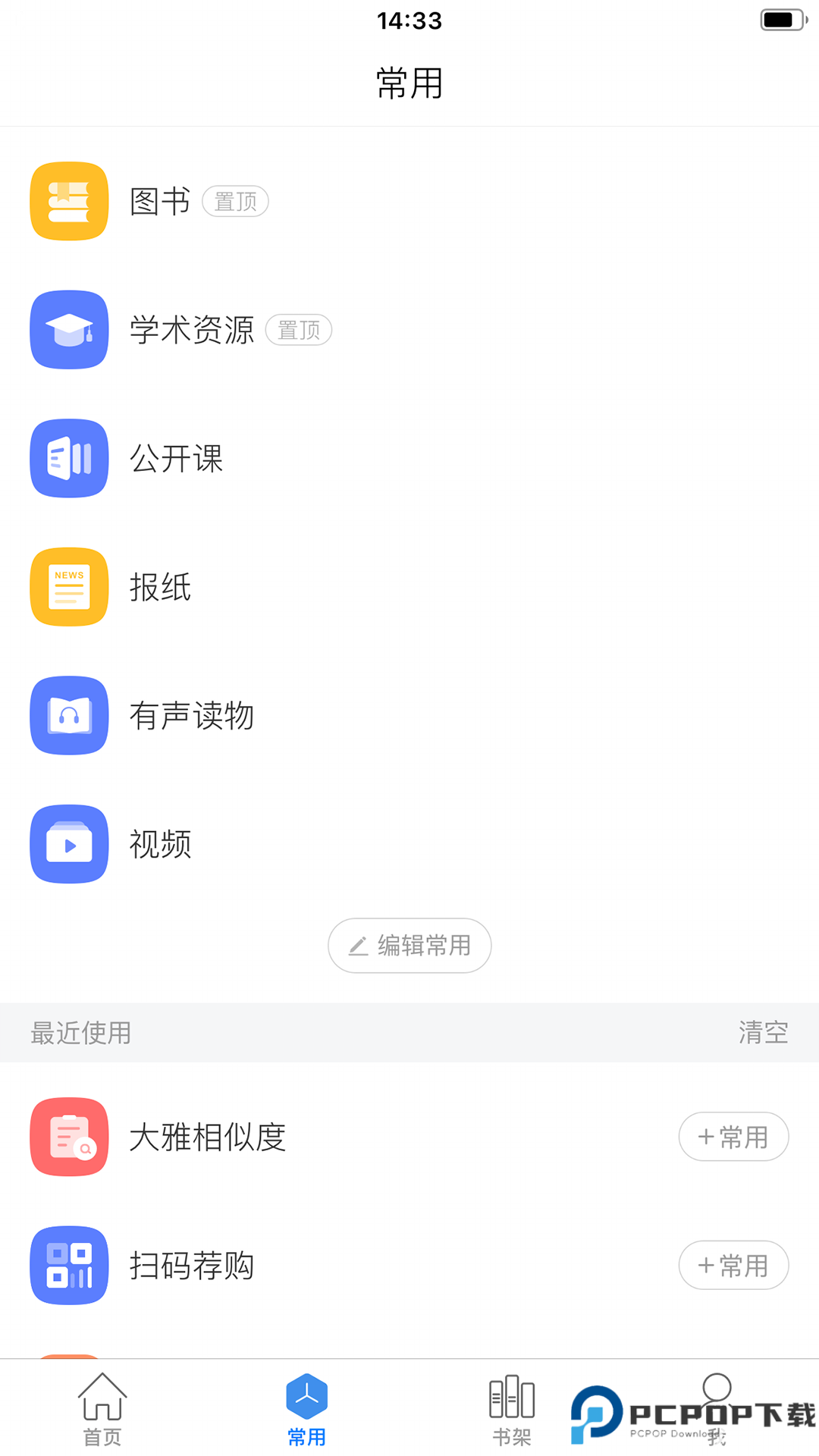The width and height of the screenshot is (819, 1456).
Task: Tap the 报纸 newspaper icon
Action: pyautogui.click(x=68, y=587)
